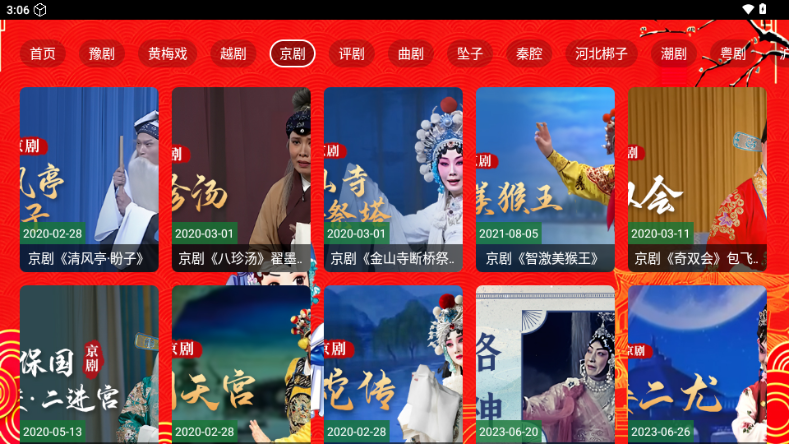This screenshot has width=789, height=444.
Task: Open 京剧《智激美猴王》 card
Action: click(x=545, y=179)
